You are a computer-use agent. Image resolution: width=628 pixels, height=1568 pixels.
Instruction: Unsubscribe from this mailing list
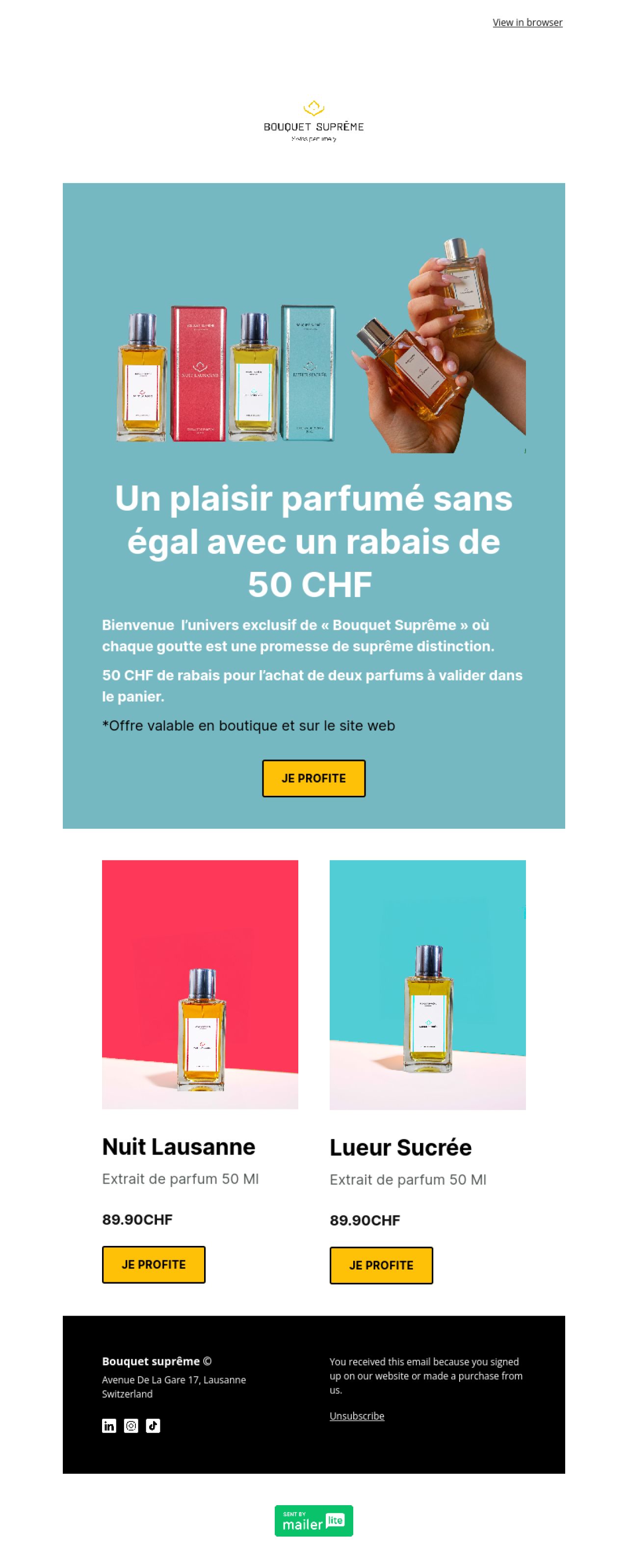(357, 1416)
